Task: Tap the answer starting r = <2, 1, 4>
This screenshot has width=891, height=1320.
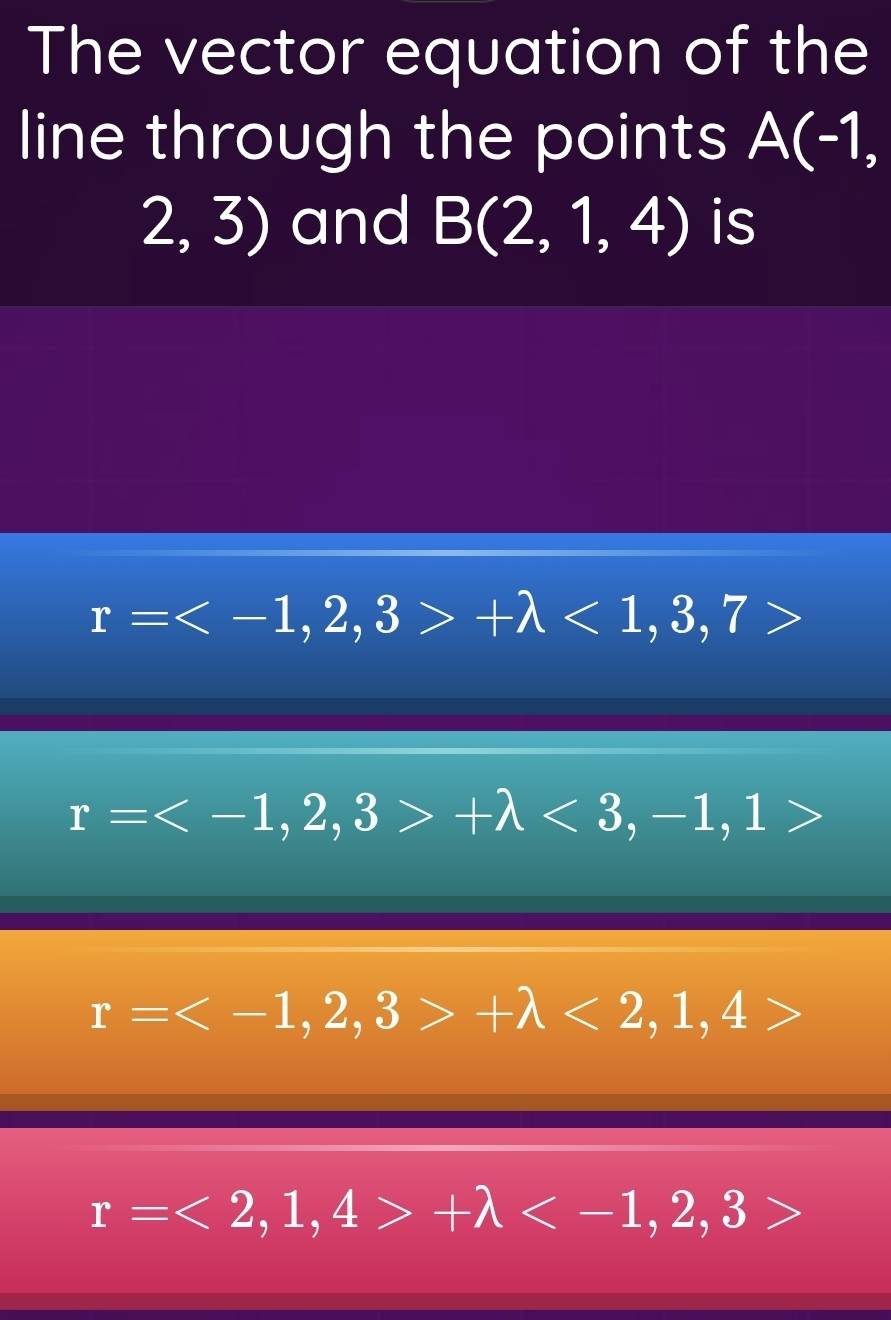Action: click(445, 1214)
